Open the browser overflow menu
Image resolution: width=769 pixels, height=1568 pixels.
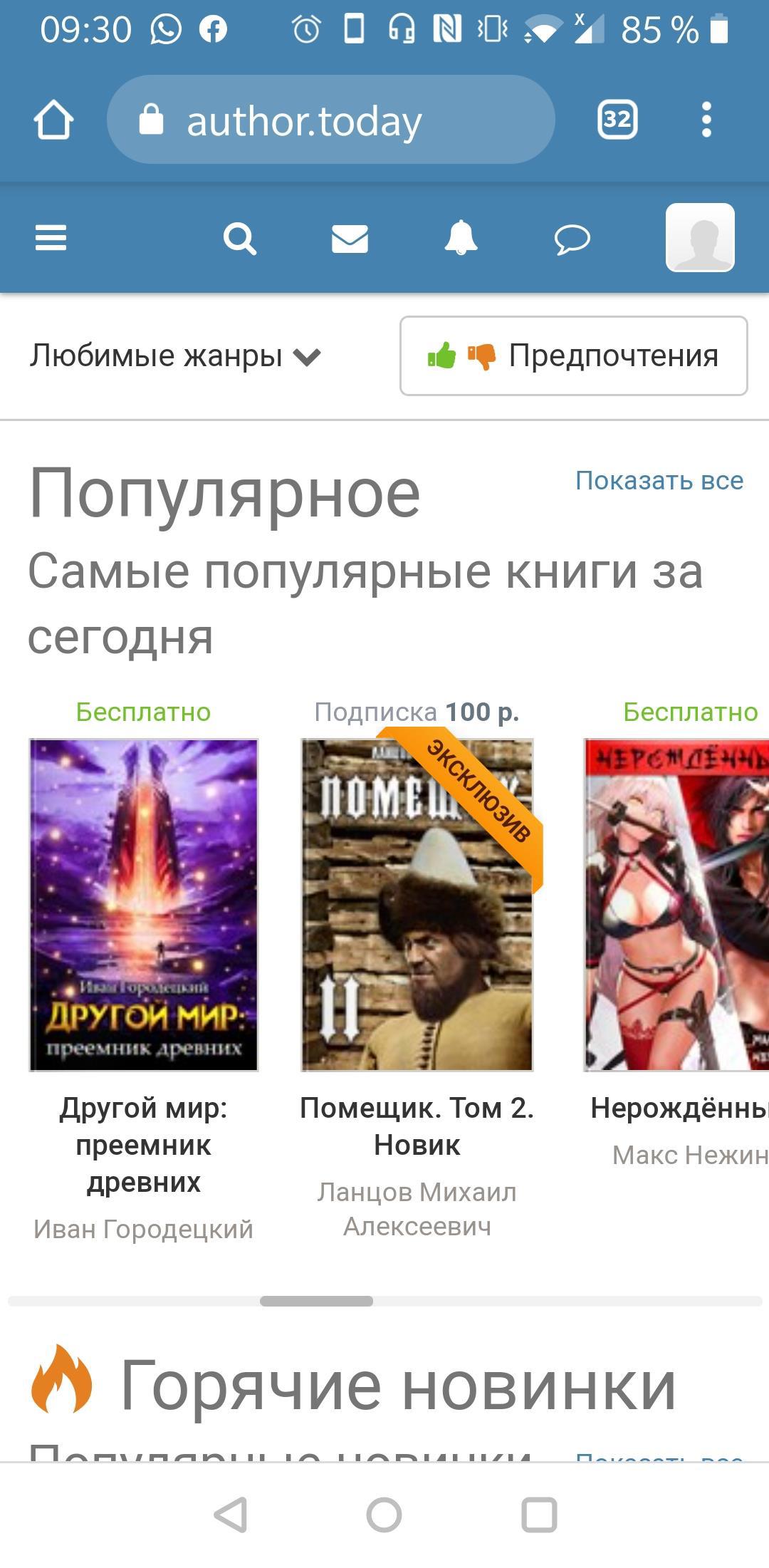[706, 120]
